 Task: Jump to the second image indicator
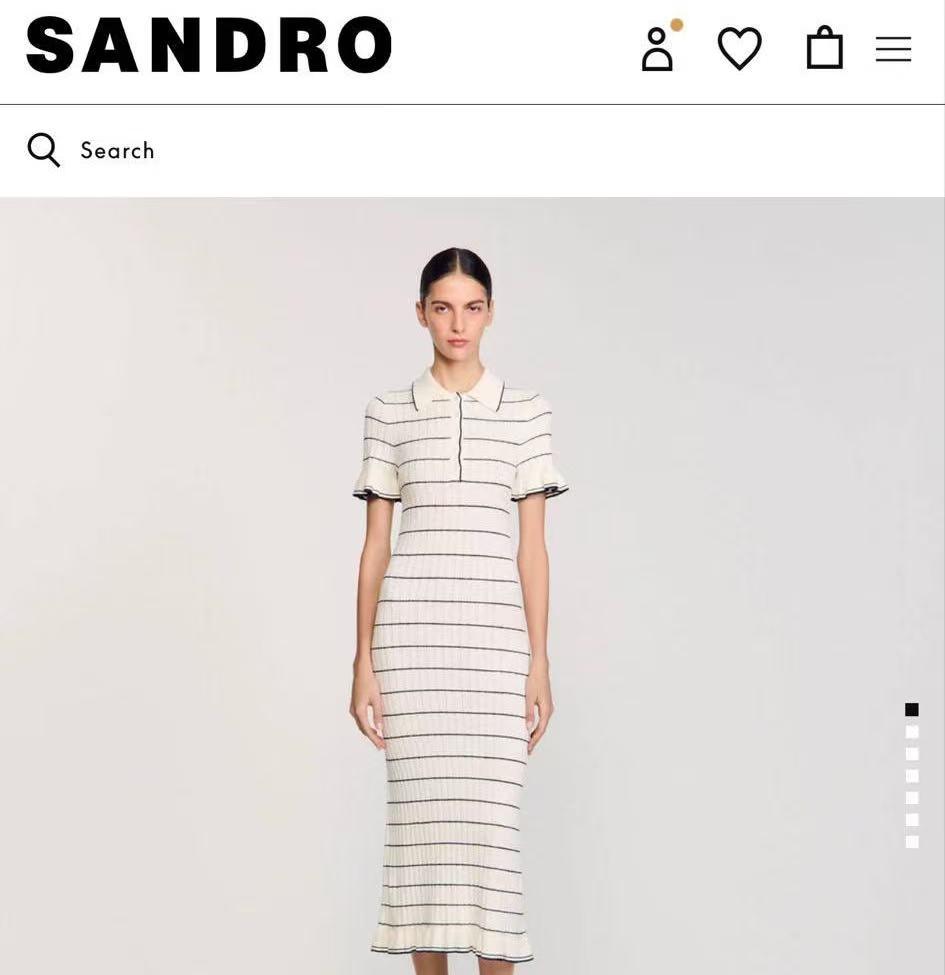(x=912, y=732)
